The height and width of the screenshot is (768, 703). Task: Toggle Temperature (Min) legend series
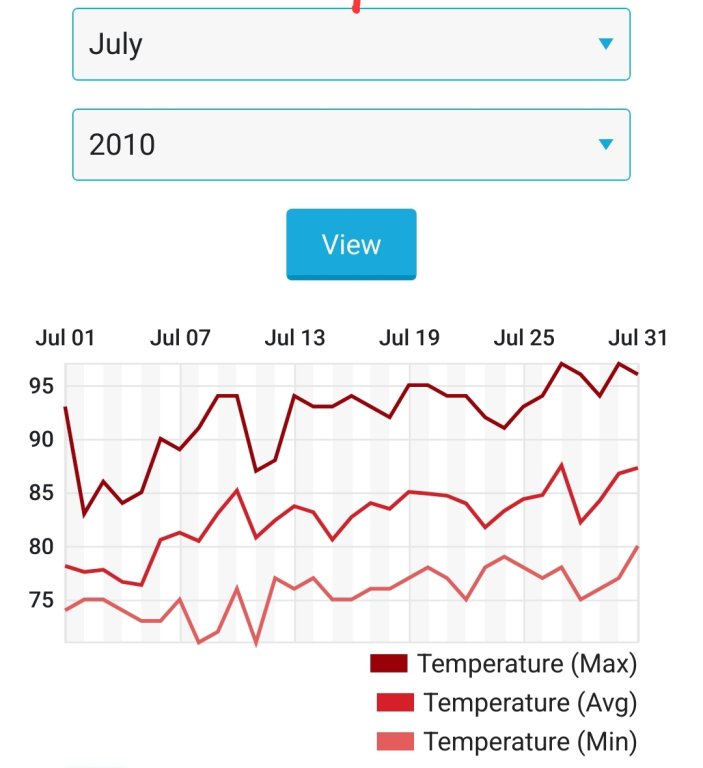[506, 742]
